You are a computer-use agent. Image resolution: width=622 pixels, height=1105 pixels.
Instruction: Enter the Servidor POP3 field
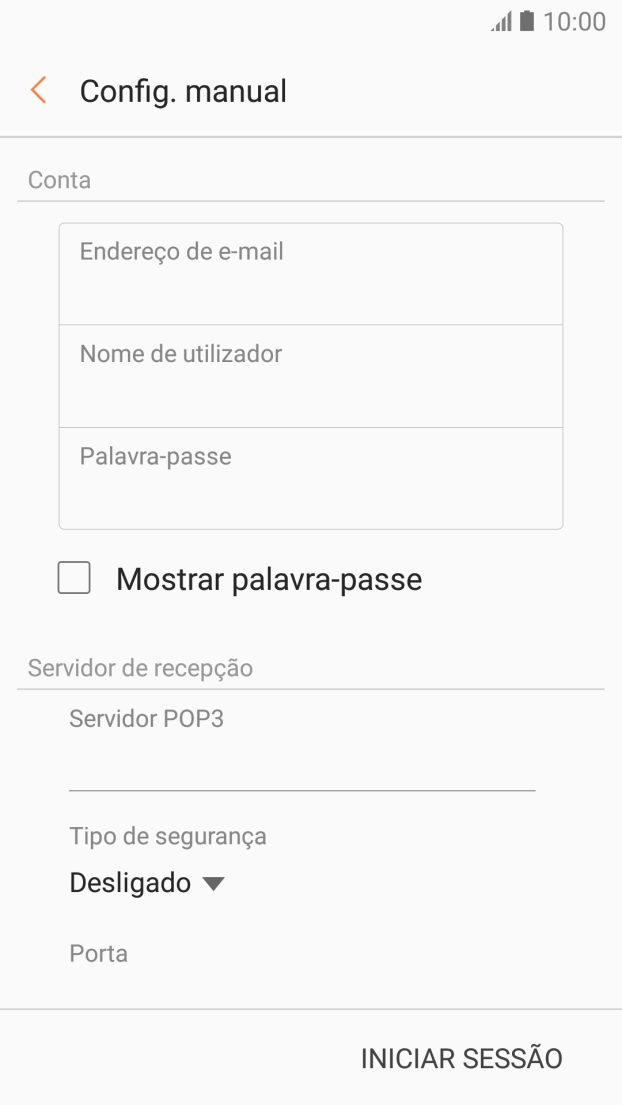coord(302,766)
